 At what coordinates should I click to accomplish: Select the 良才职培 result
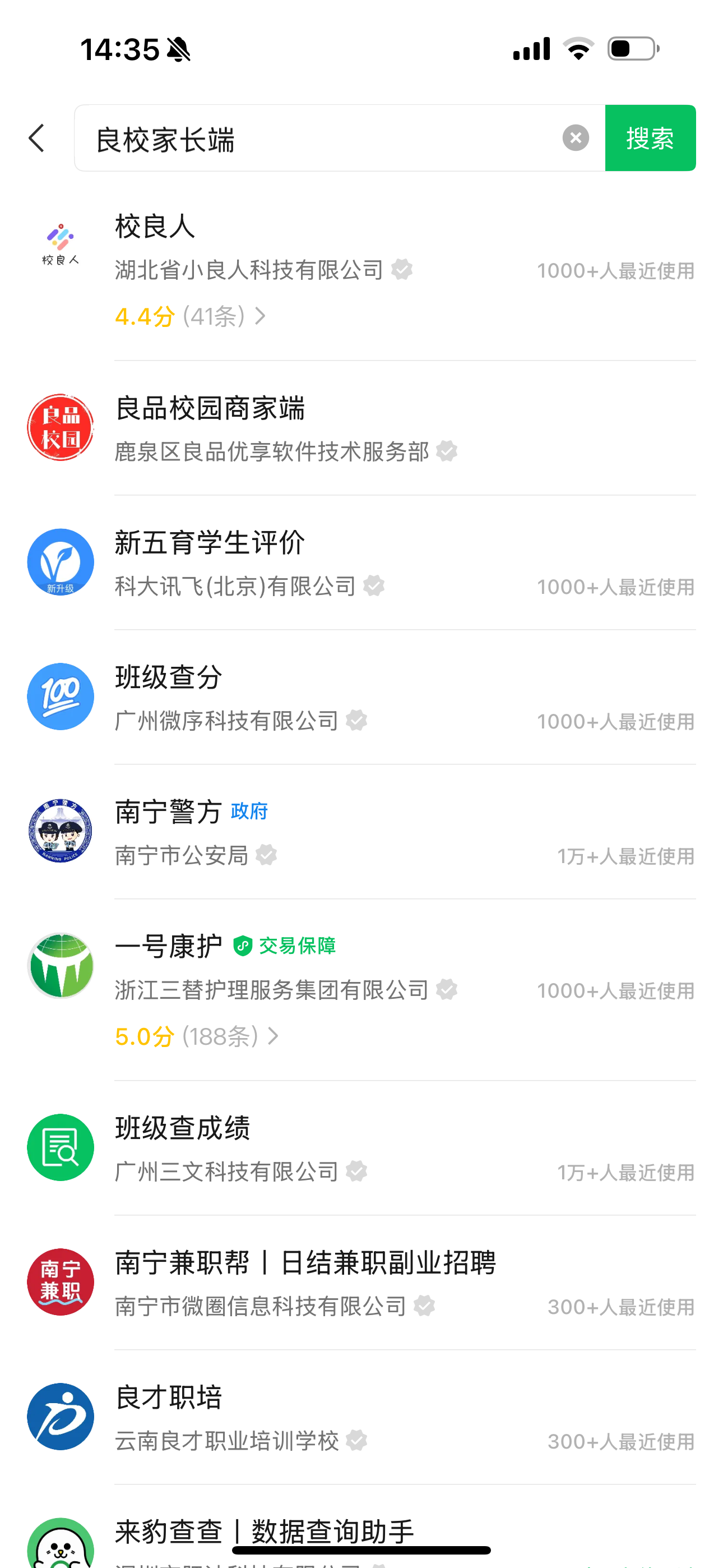point(361,1417)
